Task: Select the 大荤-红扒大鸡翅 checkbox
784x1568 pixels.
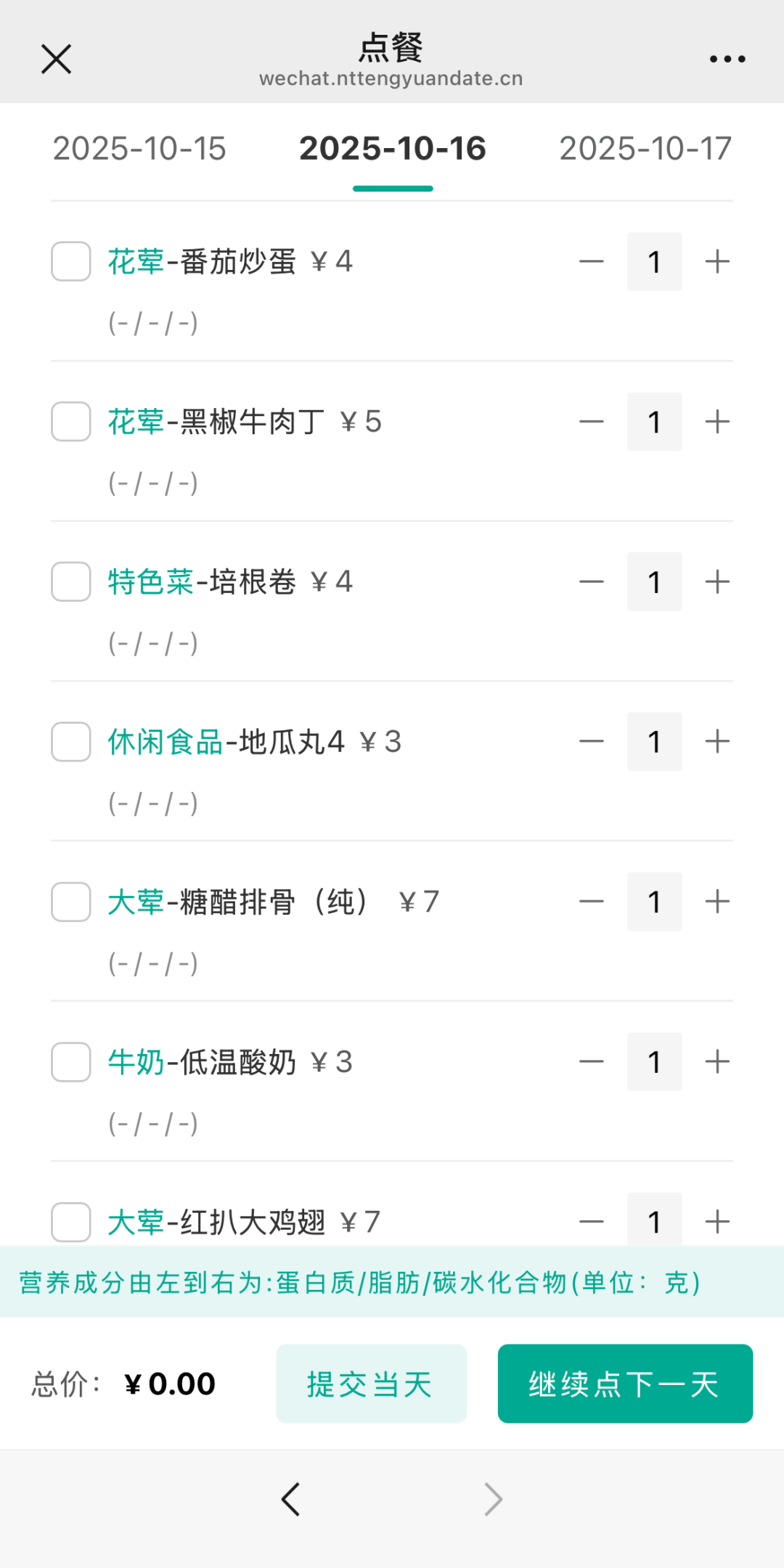Action: pyautogui.click(x=71, y=1222)
